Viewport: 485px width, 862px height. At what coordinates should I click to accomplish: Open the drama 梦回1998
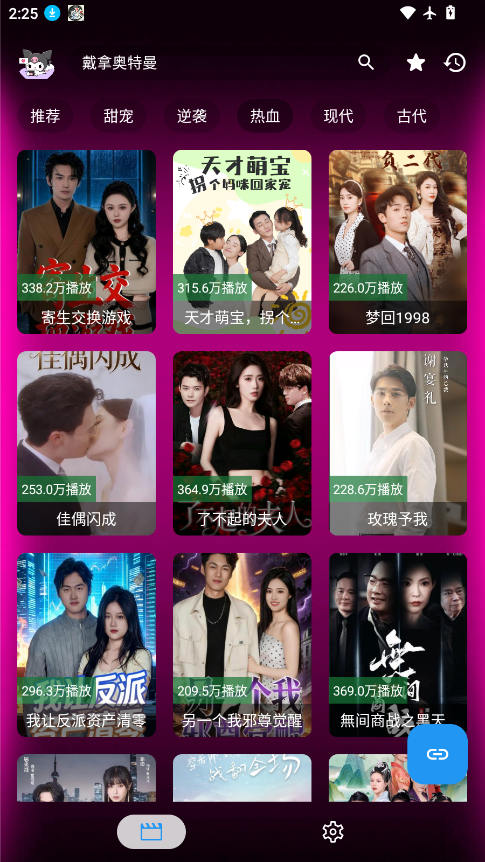coord(398,242)
